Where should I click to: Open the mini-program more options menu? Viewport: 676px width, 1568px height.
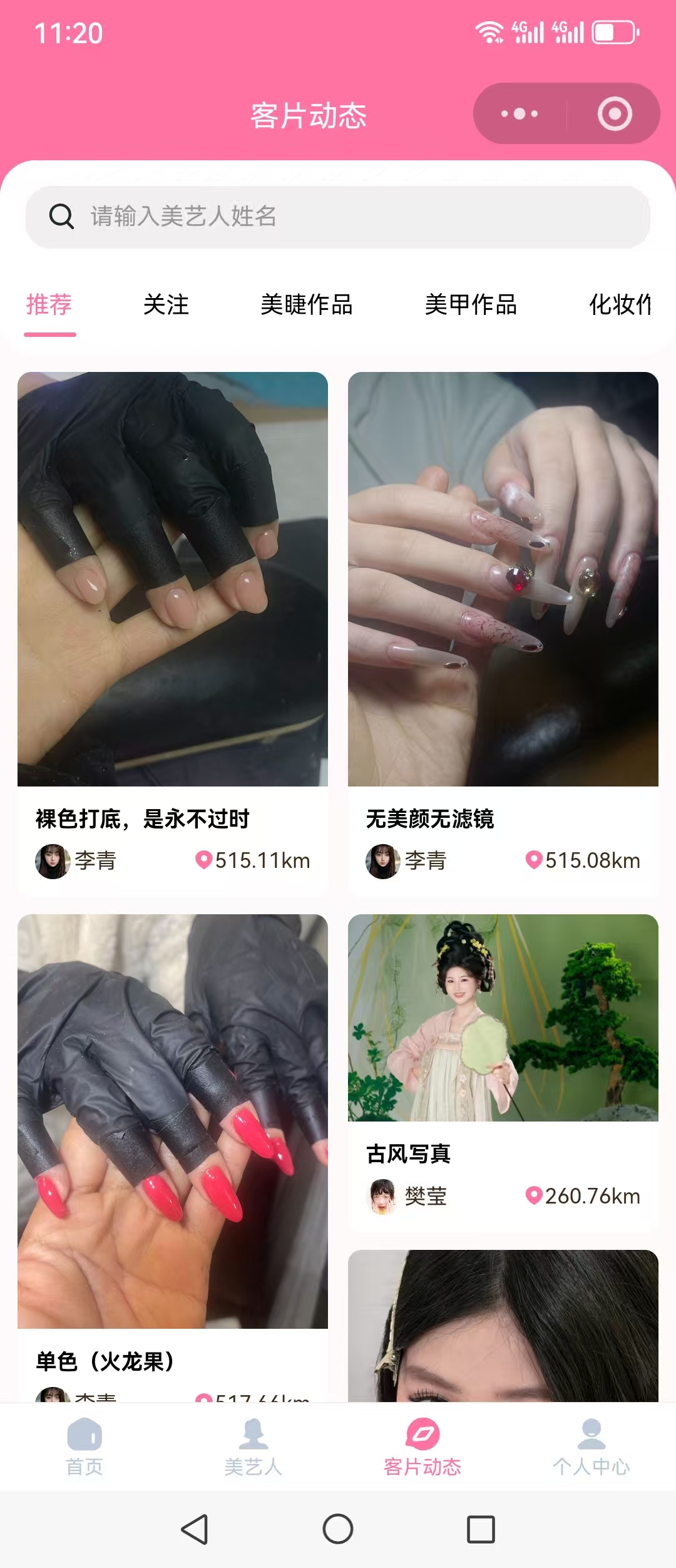pos(520,114)
